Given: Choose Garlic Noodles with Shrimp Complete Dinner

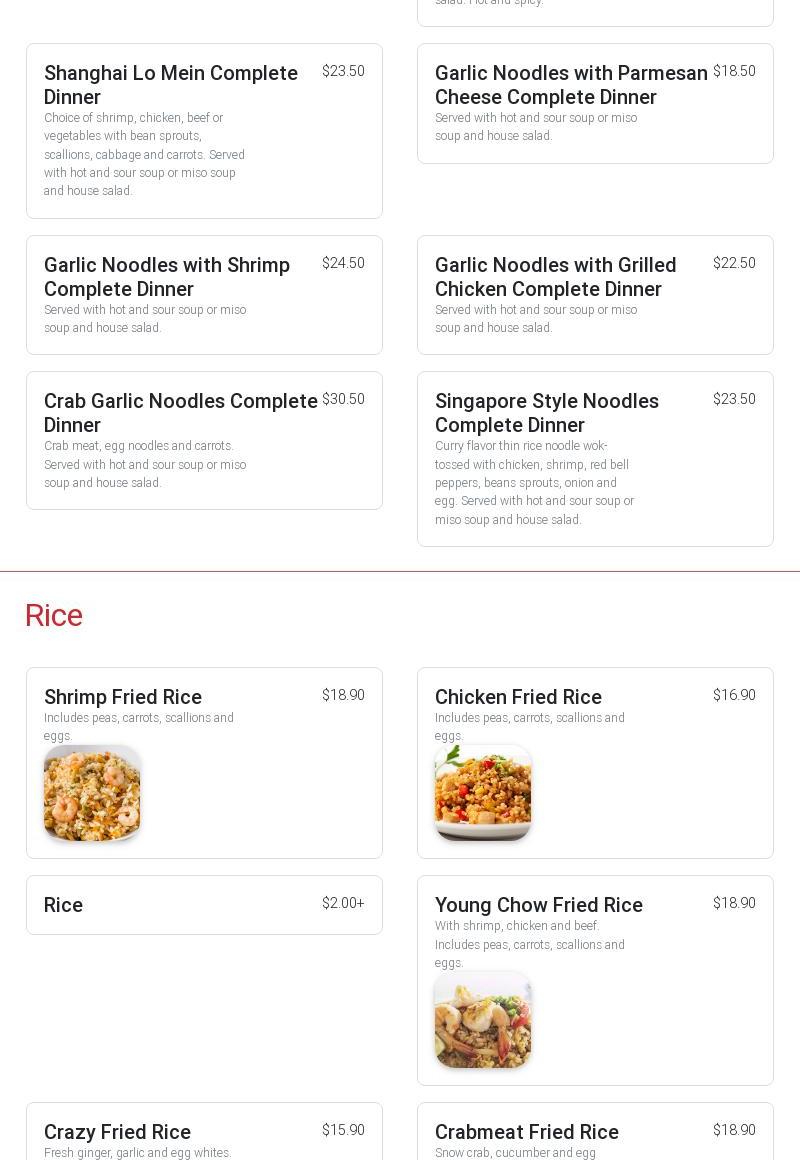Looking at the screenshot, I should (x=204, y=295).
